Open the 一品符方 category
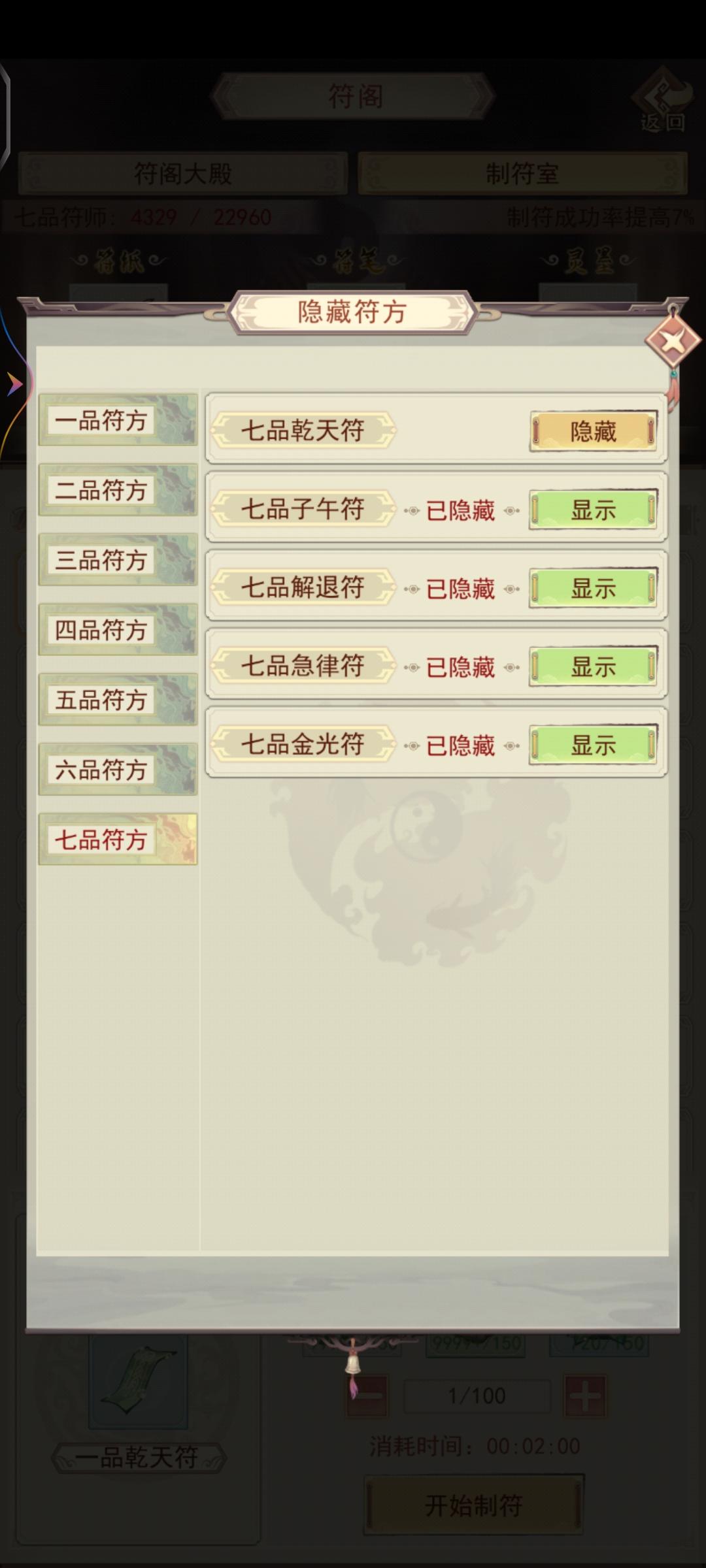Viewport: 706px width, 1568px height. coord(118,422)
